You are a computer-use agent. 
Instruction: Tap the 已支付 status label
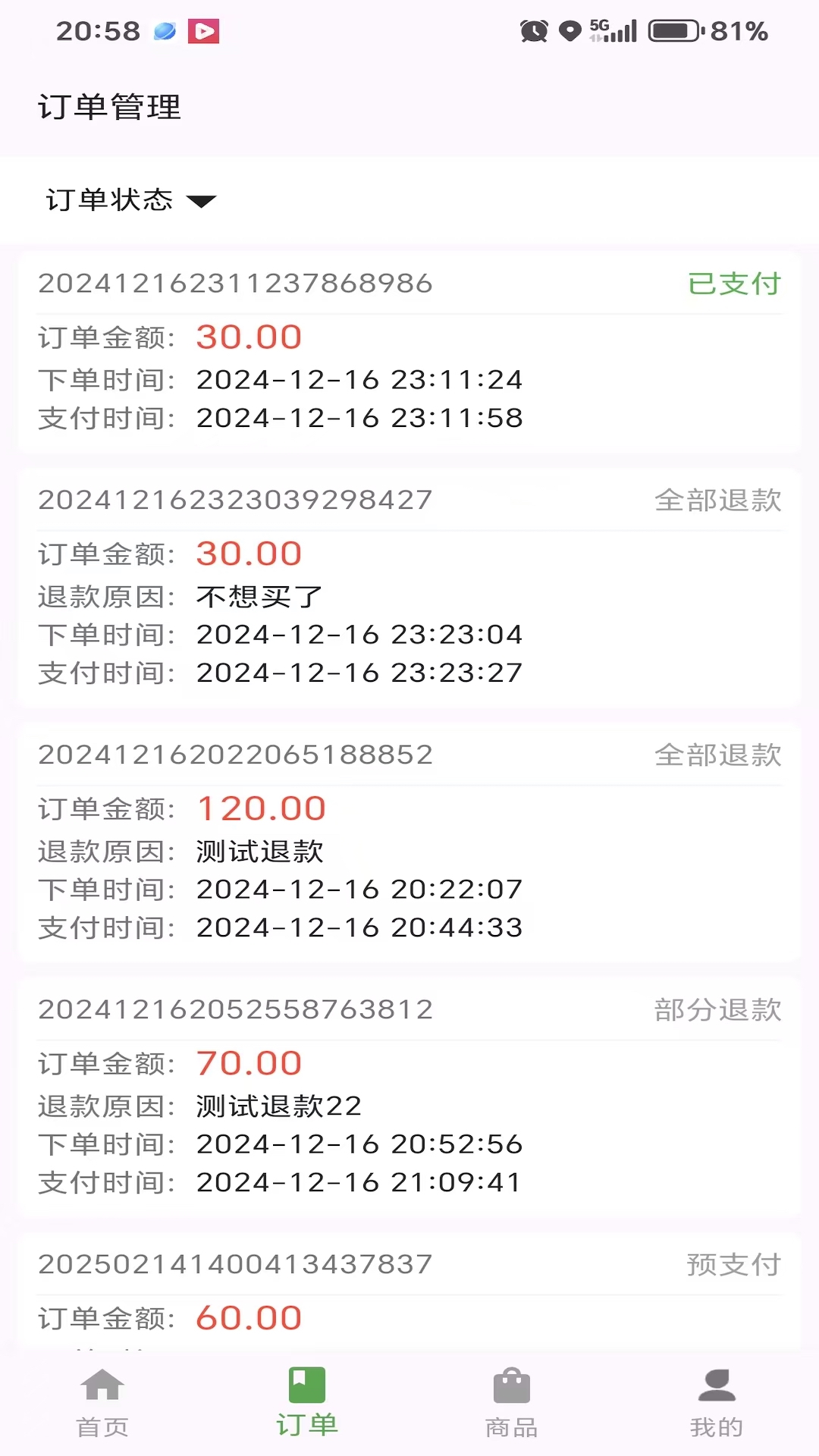click(733, 284)
